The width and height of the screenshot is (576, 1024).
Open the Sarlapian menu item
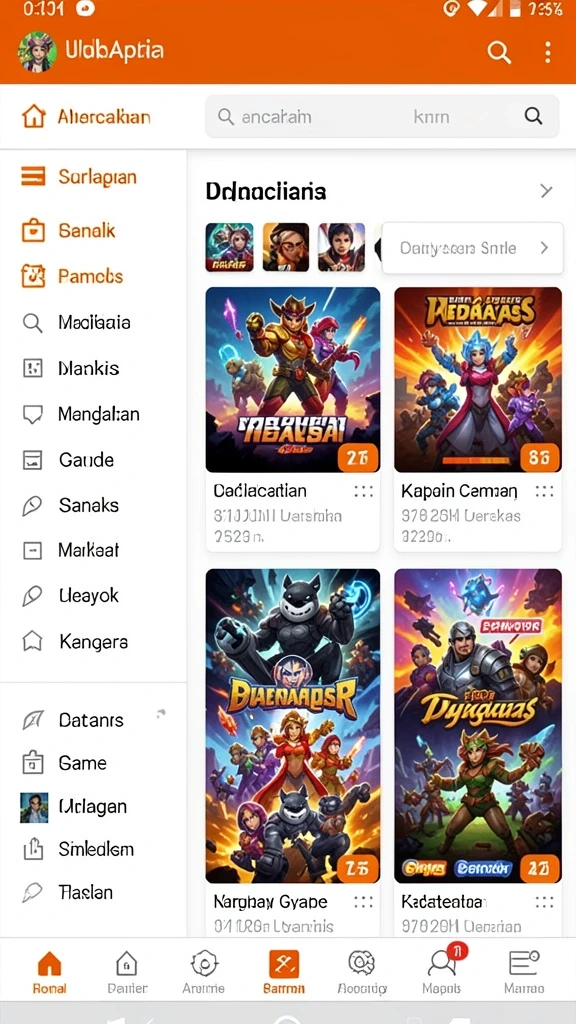pos(93,177)
